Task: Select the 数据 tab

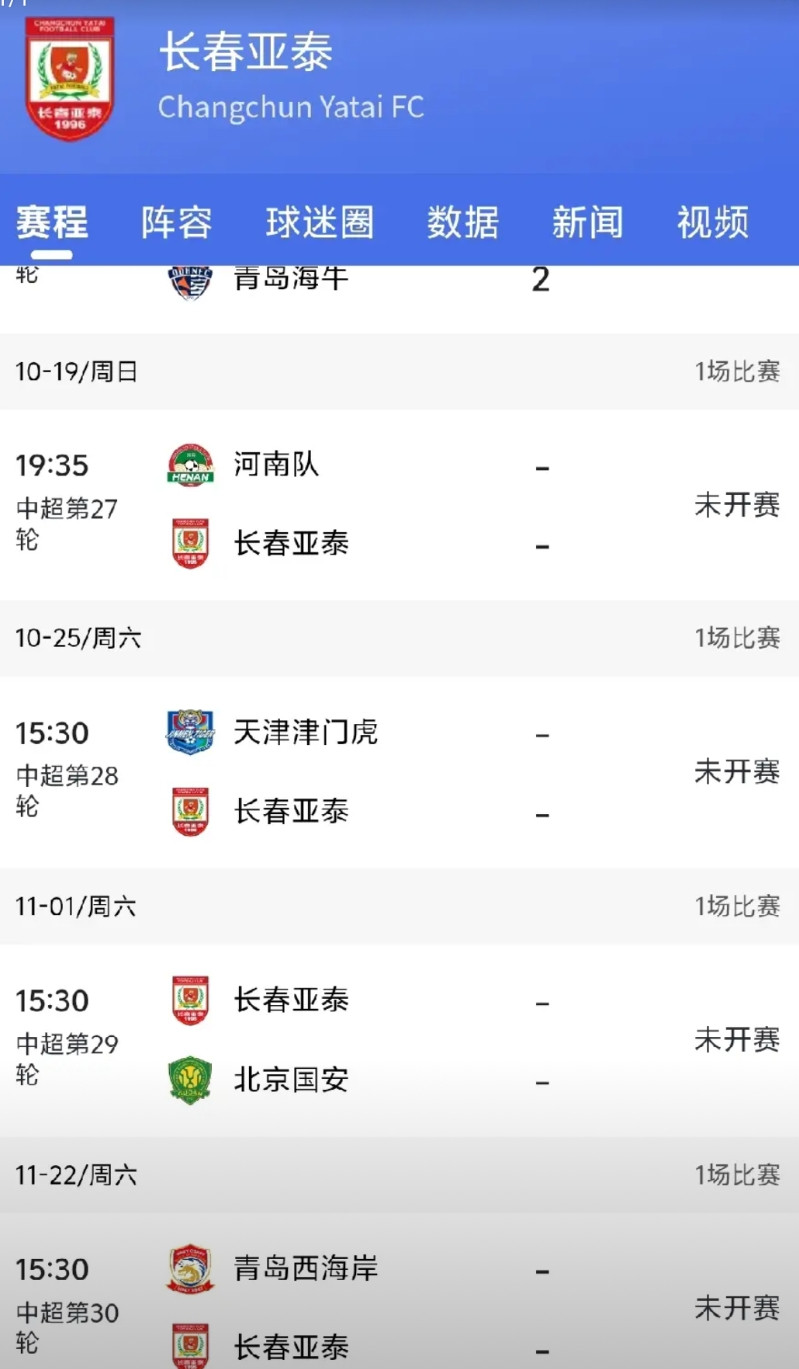Action: point(463,222)
